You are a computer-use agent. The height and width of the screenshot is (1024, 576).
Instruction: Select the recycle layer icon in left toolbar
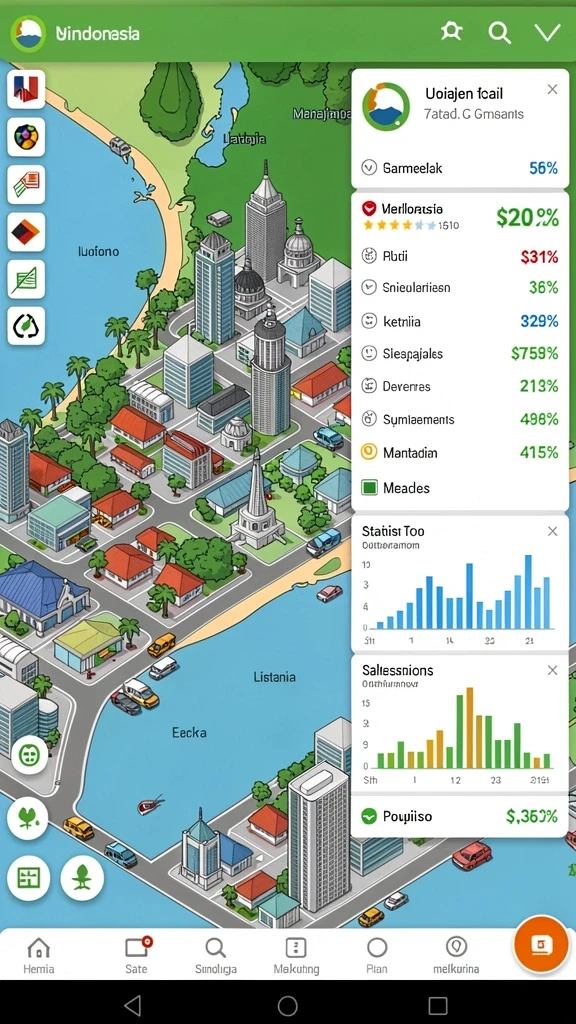point(26,325)
